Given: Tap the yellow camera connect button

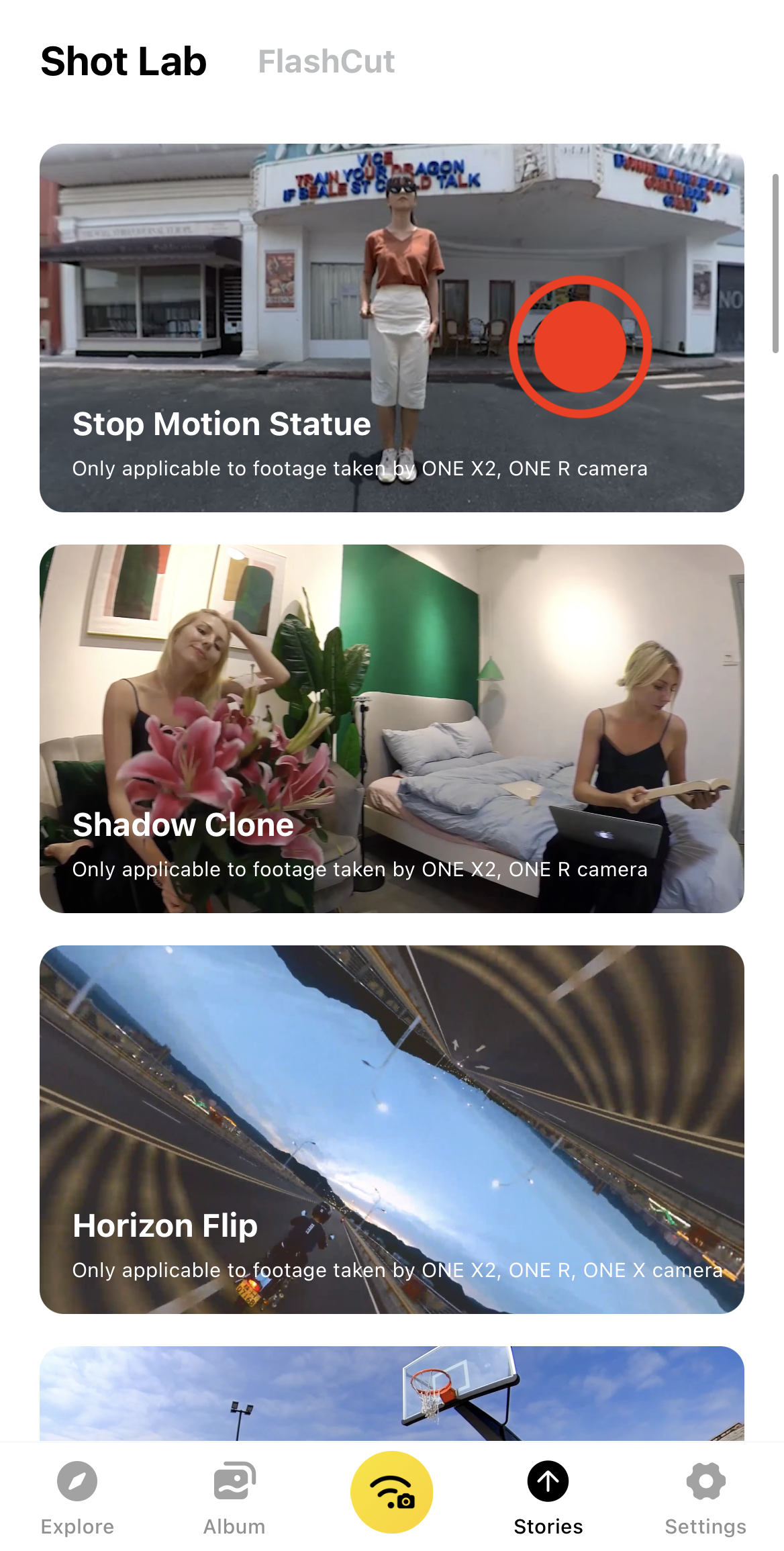Looking at the screenshot, I should click(392, 1492).
